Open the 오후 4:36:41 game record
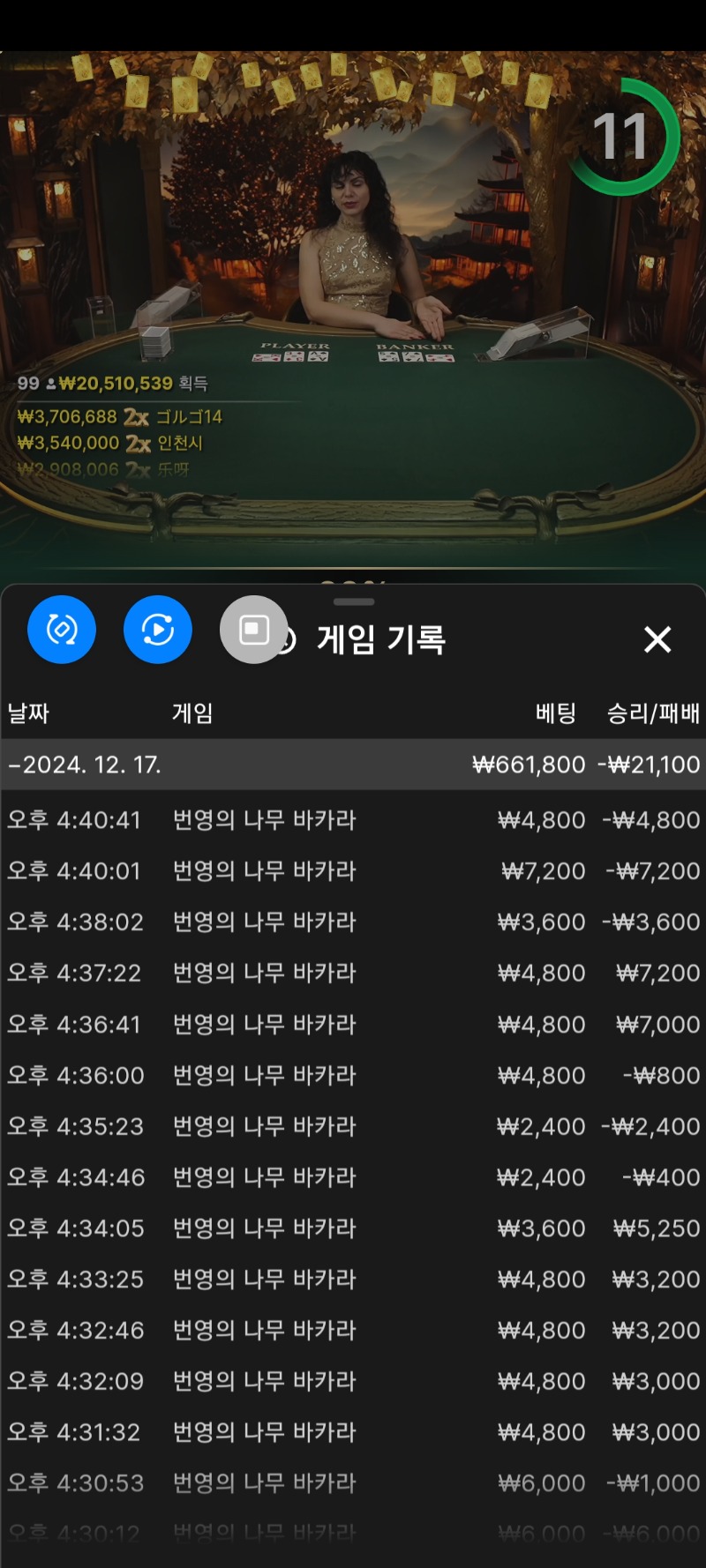 pos(353,1024)
